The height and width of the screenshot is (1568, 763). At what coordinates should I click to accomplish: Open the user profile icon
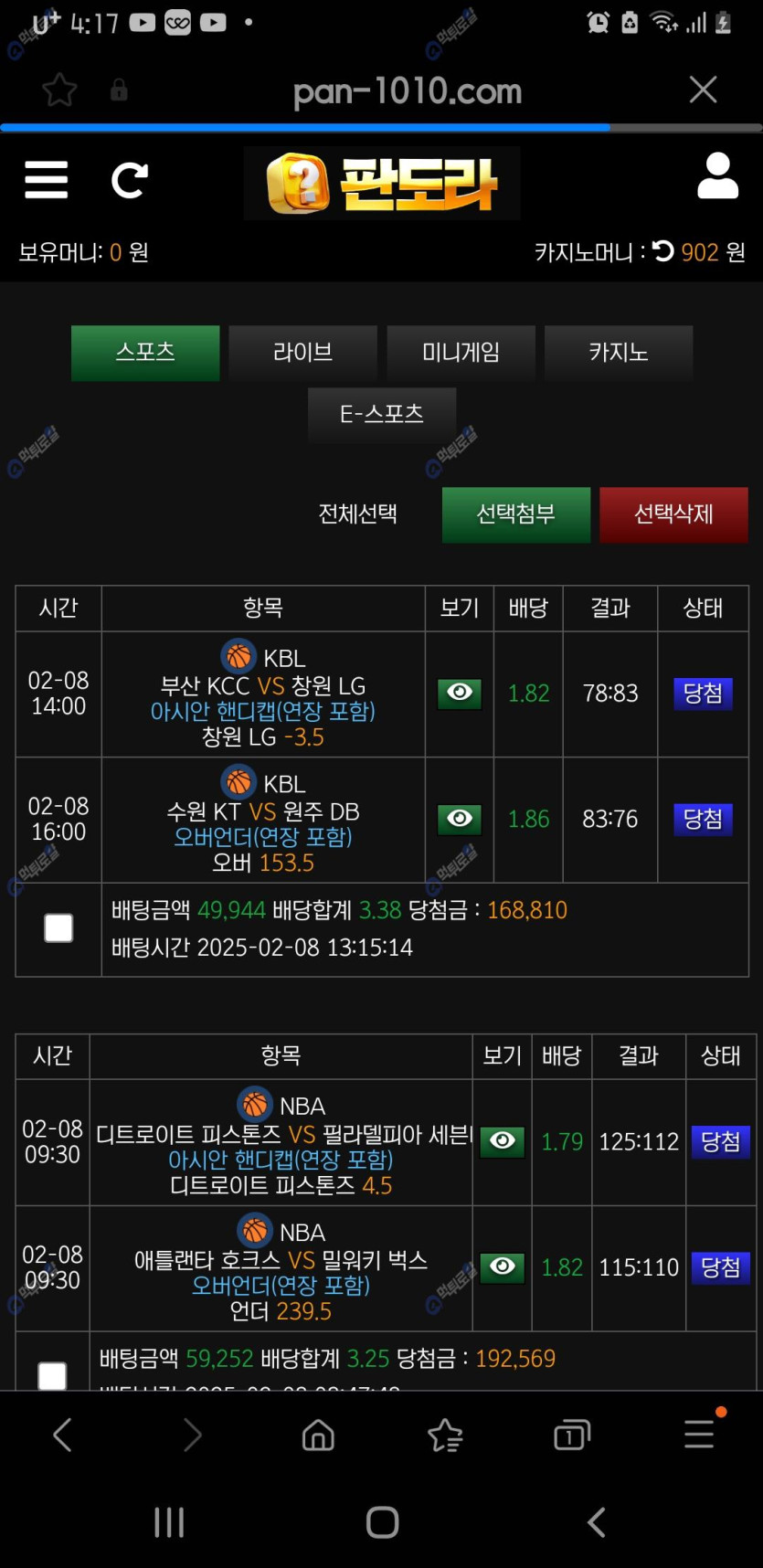click(717, 176)
